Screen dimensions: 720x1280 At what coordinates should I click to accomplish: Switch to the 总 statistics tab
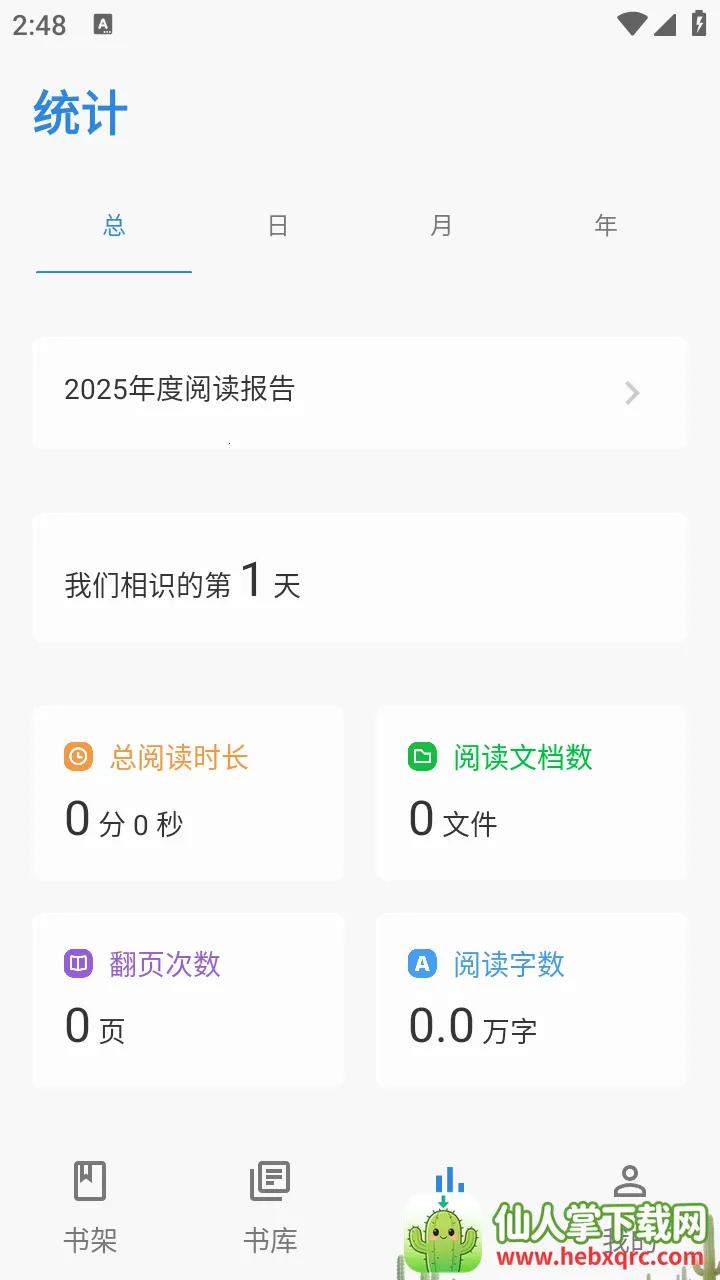[114, 226]
